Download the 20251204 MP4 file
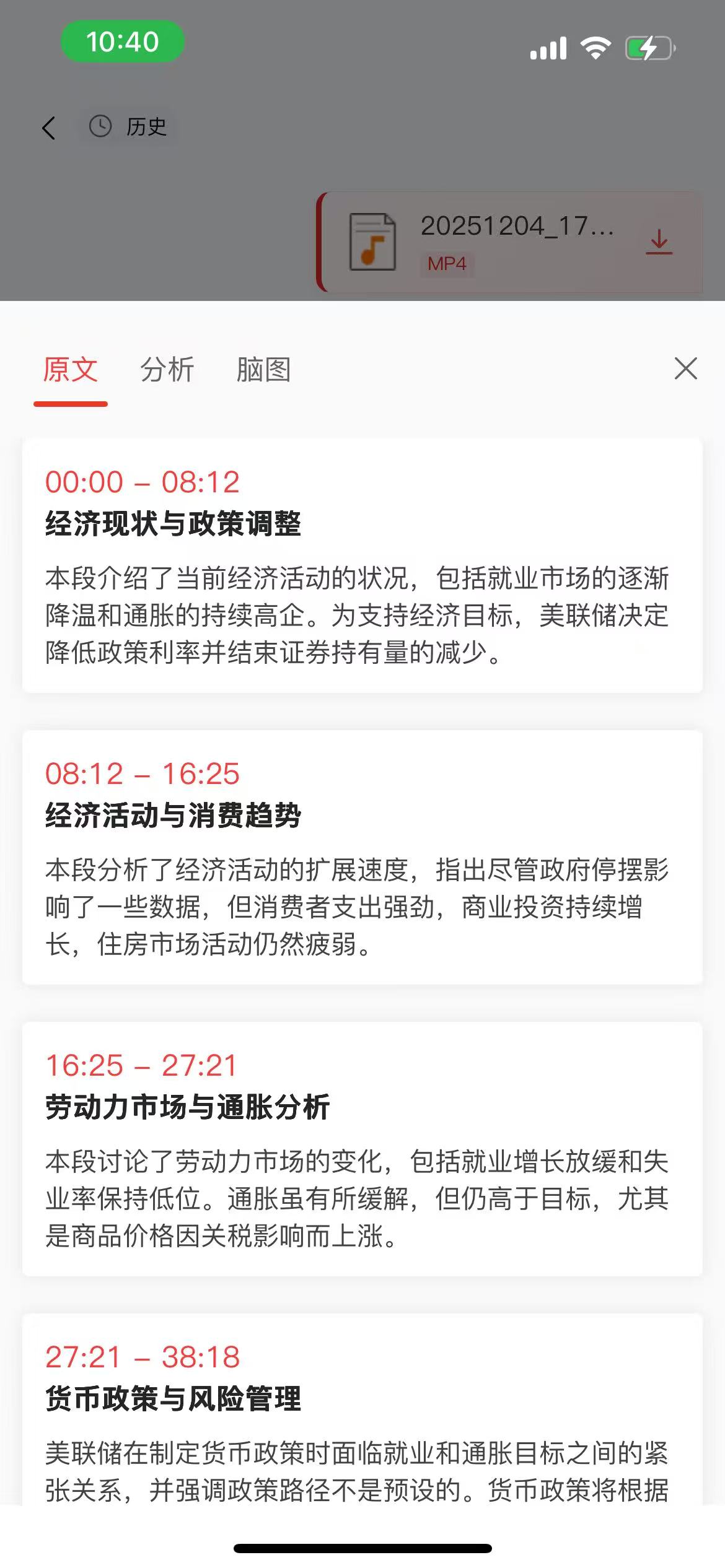The width and height of the screenshot is (725, 1568). pos(659,242)
